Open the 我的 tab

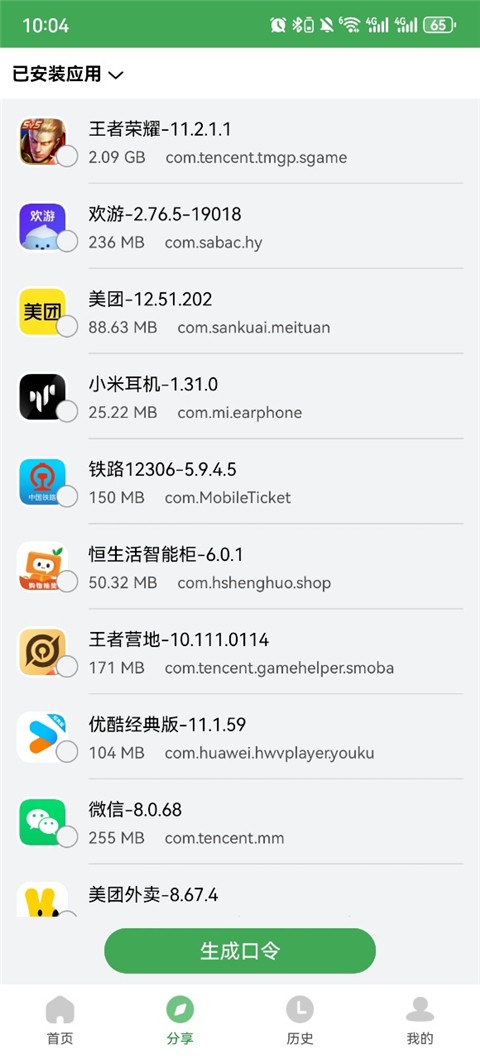[420, 1020]
